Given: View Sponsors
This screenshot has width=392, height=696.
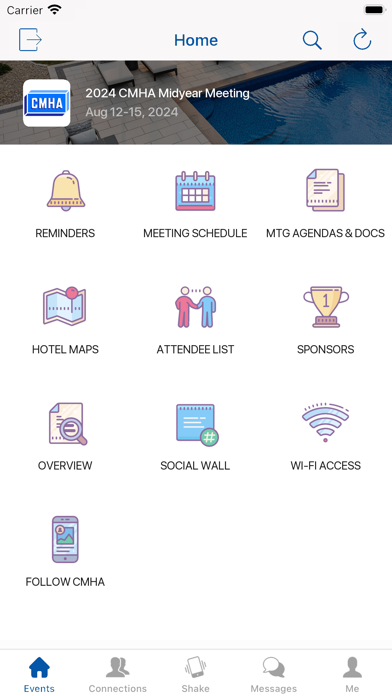Looking at the screenshot, I should (325, 320).
